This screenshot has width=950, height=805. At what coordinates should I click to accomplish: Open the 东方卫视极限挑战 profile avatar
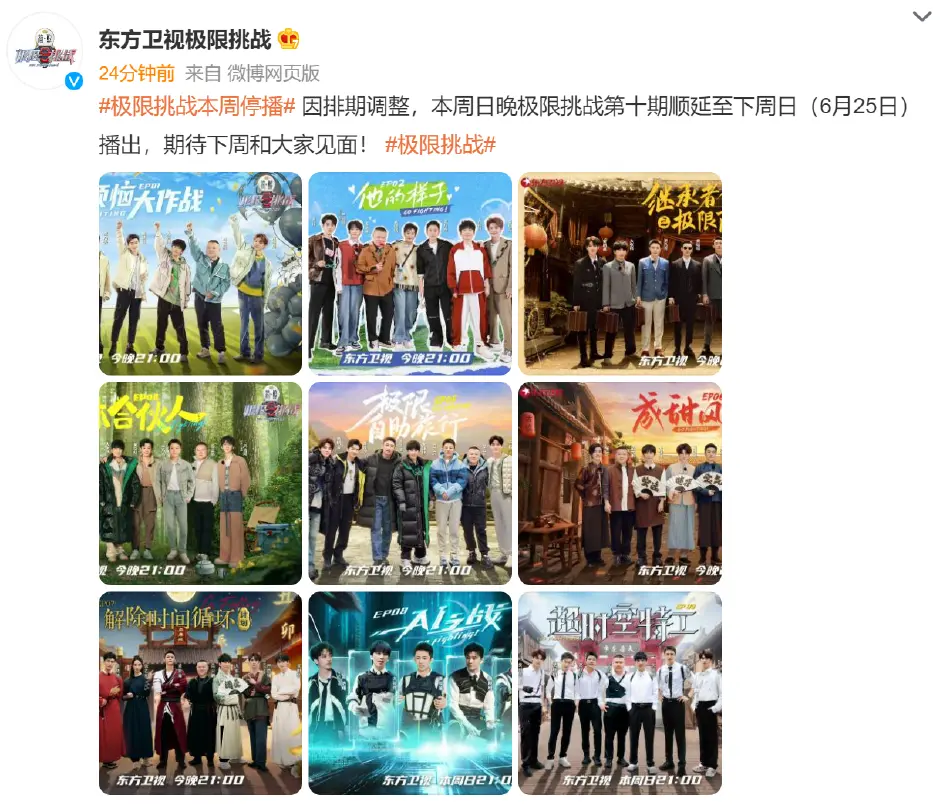[45, 52]
